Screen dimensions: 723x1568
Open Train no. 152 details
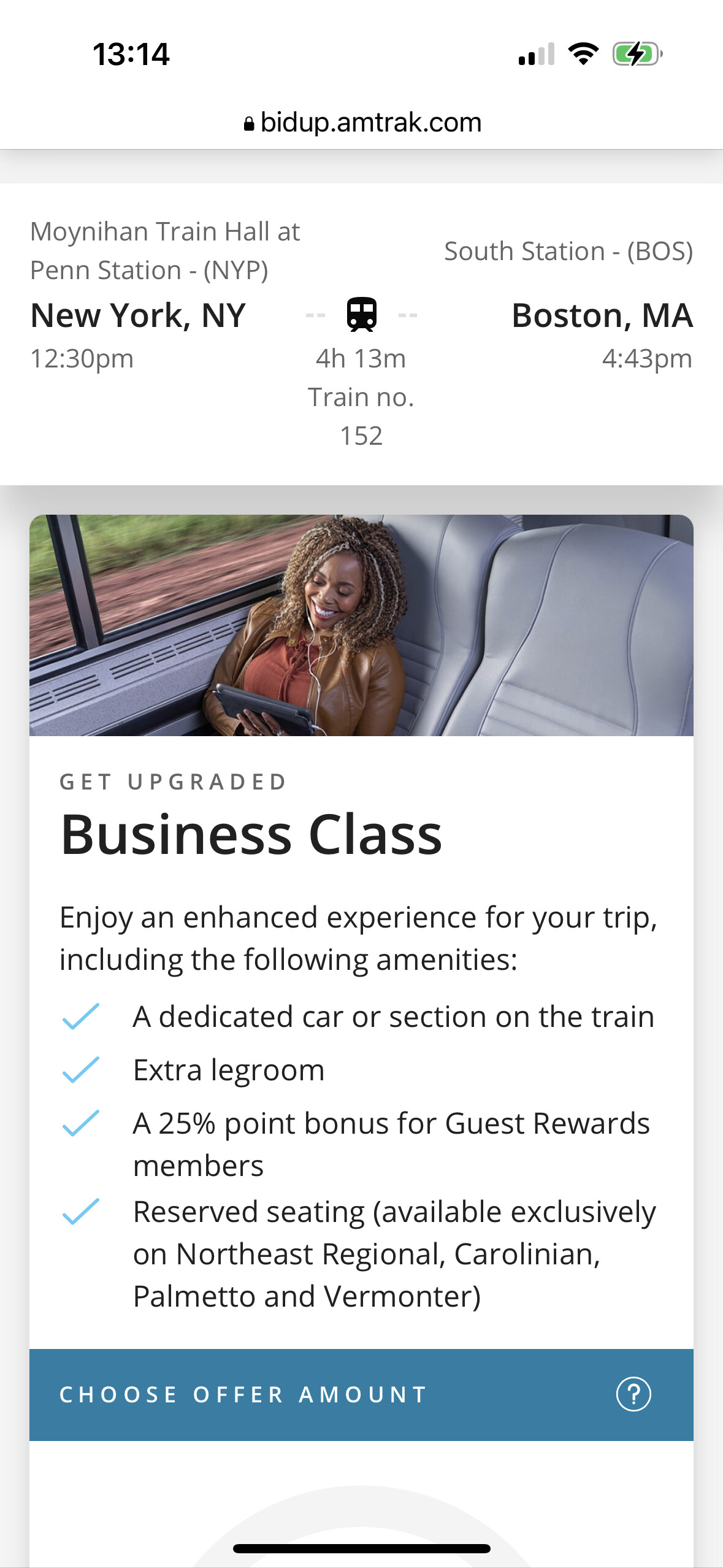(361, 415)
